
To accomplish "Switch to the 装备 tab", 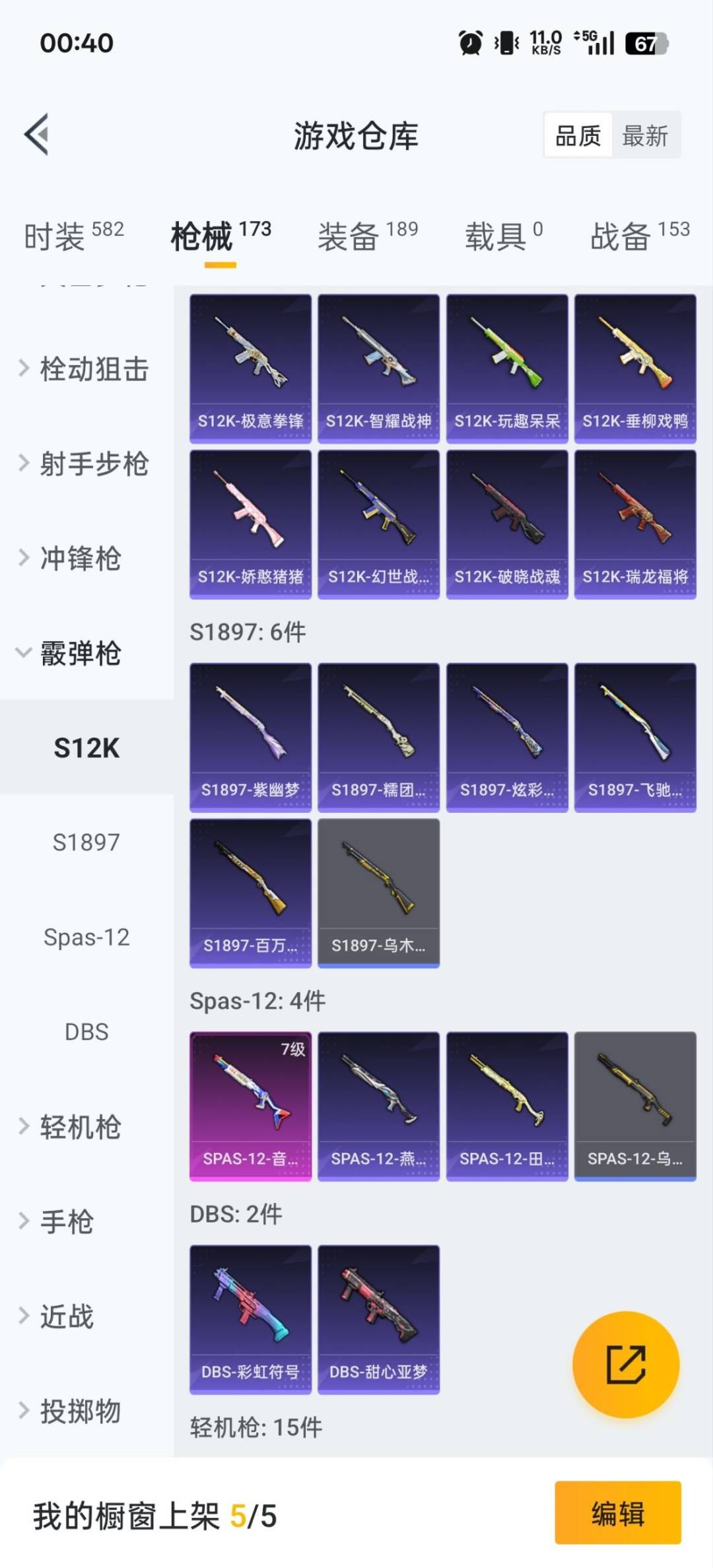I will pyautogui.click(x=367, y=236).
